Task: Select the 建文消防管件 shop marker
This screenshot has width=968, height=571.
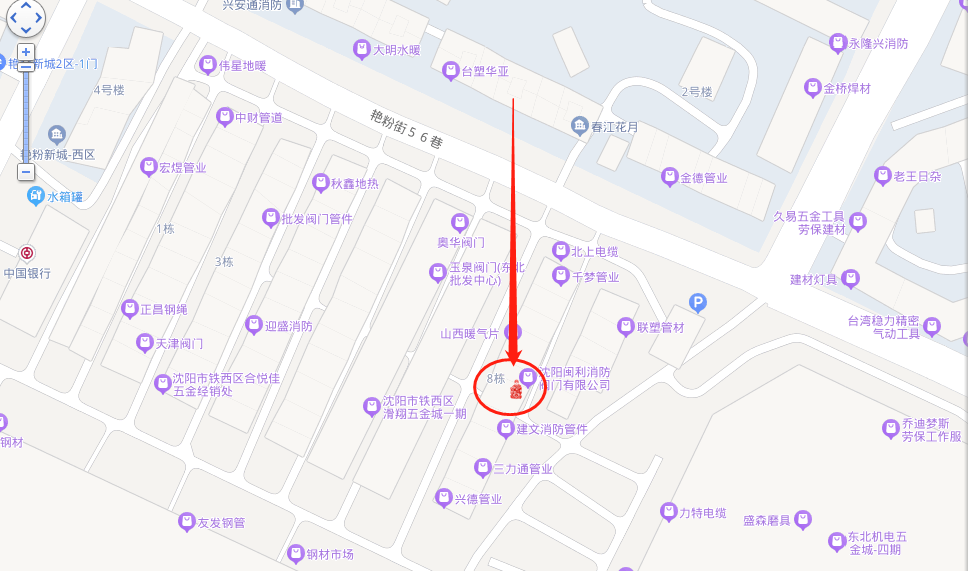Action: click(506, 428)
